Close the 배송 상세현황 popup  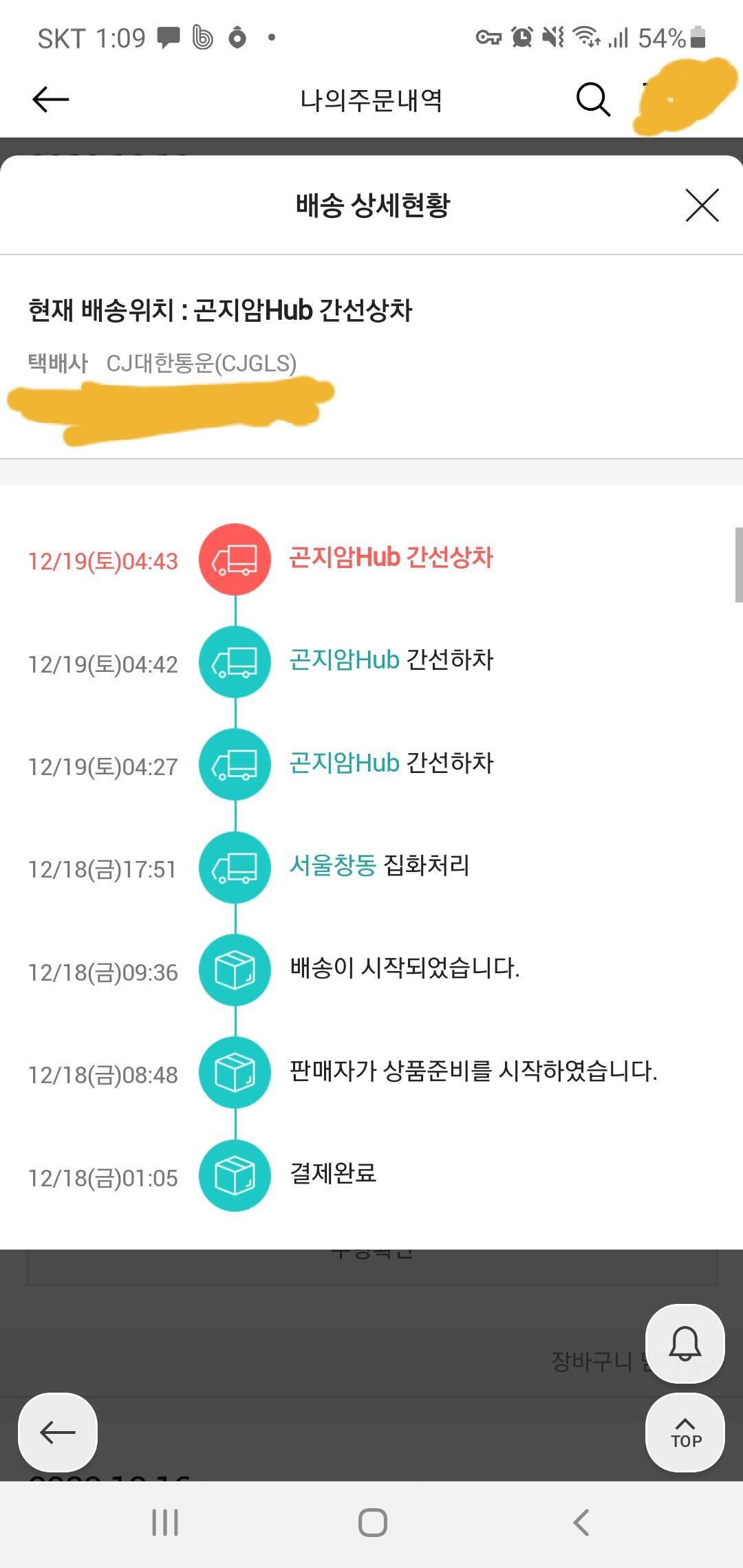(x=702, y=205)
